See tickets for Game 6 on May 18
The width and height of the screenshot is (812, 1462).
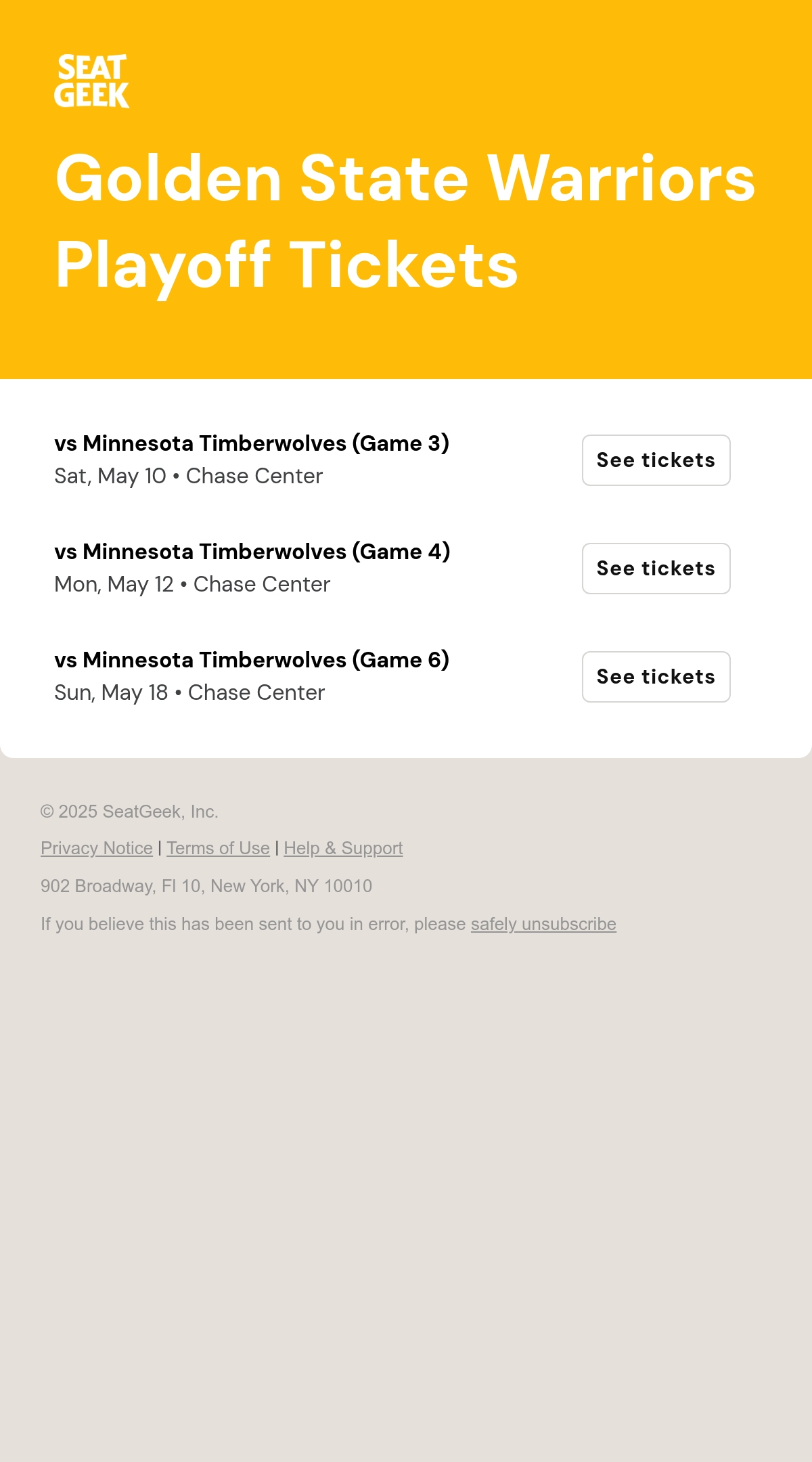[656, 677]
